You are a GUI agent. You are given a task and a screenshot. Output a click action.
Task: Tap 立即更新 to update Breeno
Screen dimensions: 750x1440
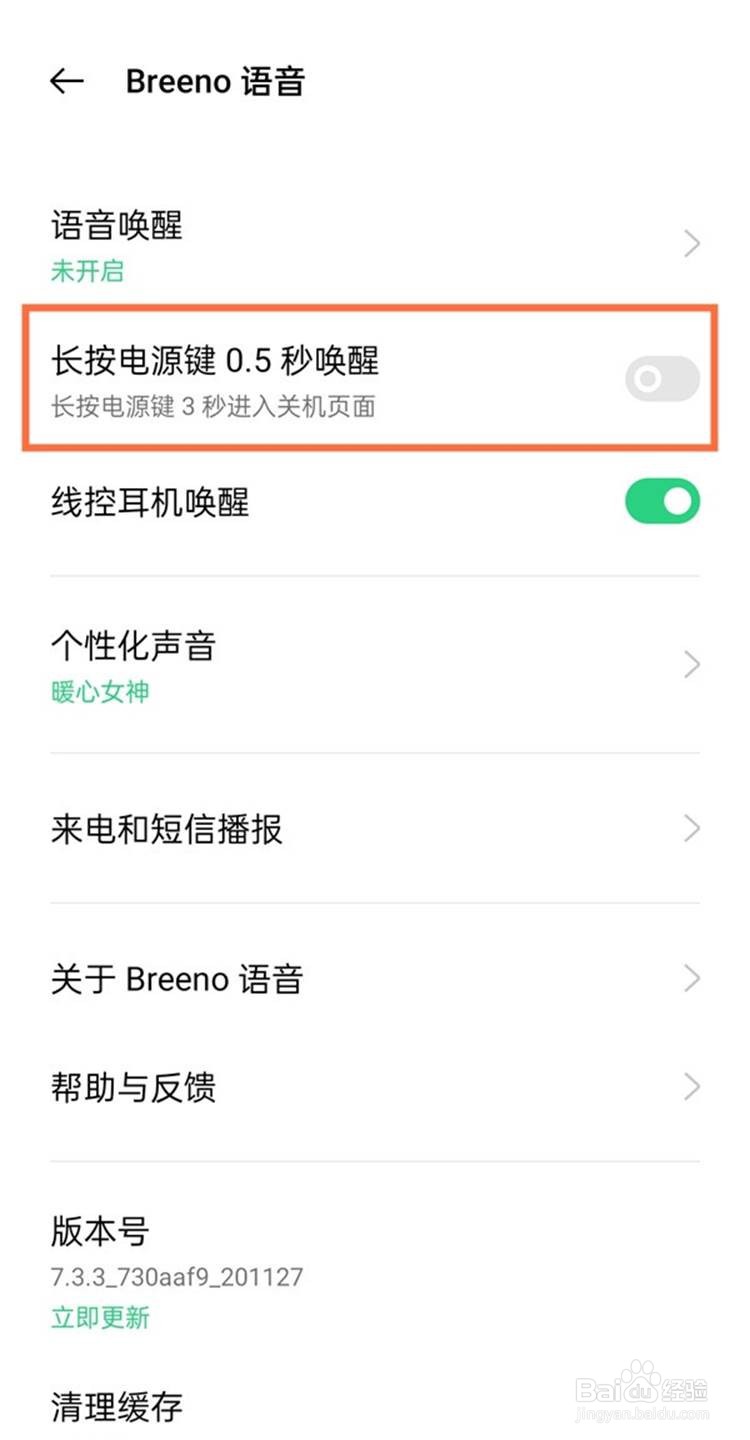(x=99, y=1318)
